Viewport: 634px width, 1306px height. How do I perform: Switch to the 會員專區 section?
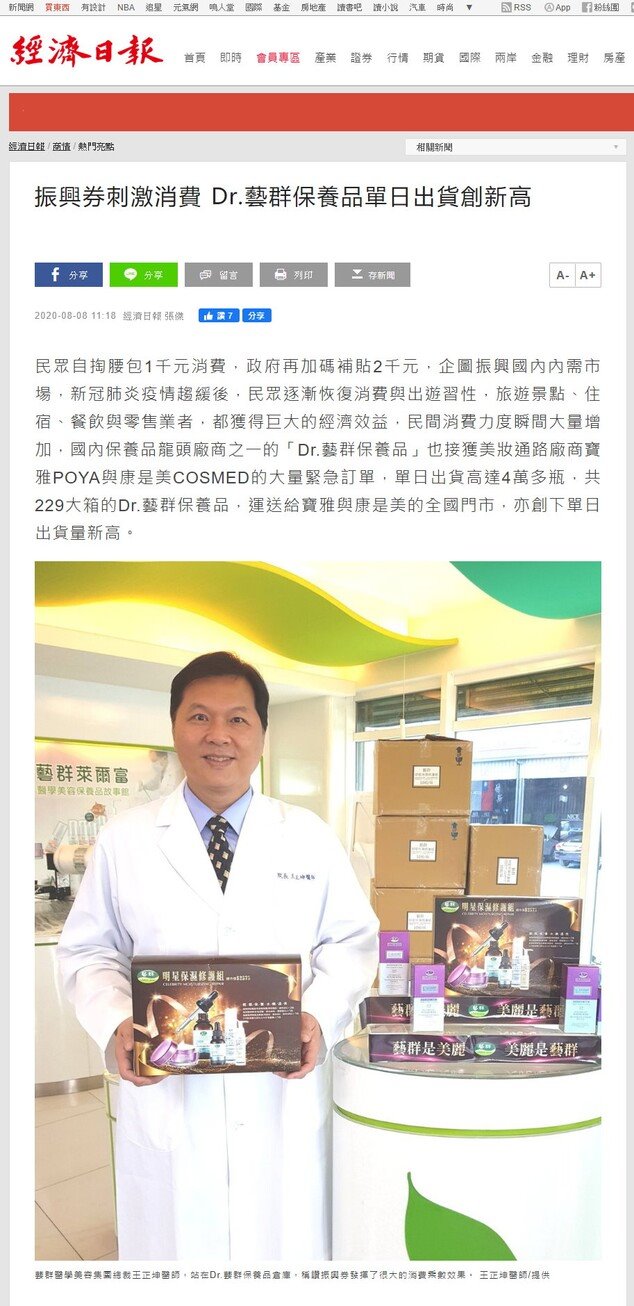pyautogui.click(x=278, y=58)
